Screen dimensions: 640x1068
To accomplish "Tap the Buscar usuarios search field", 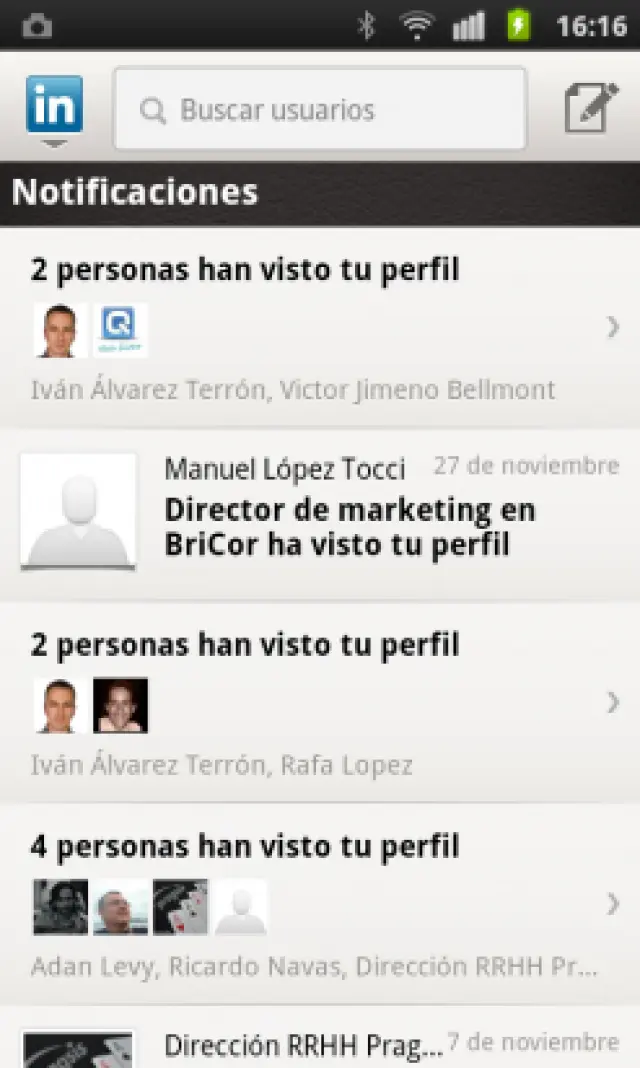I will pyautogui.click(x=319, y=109).
